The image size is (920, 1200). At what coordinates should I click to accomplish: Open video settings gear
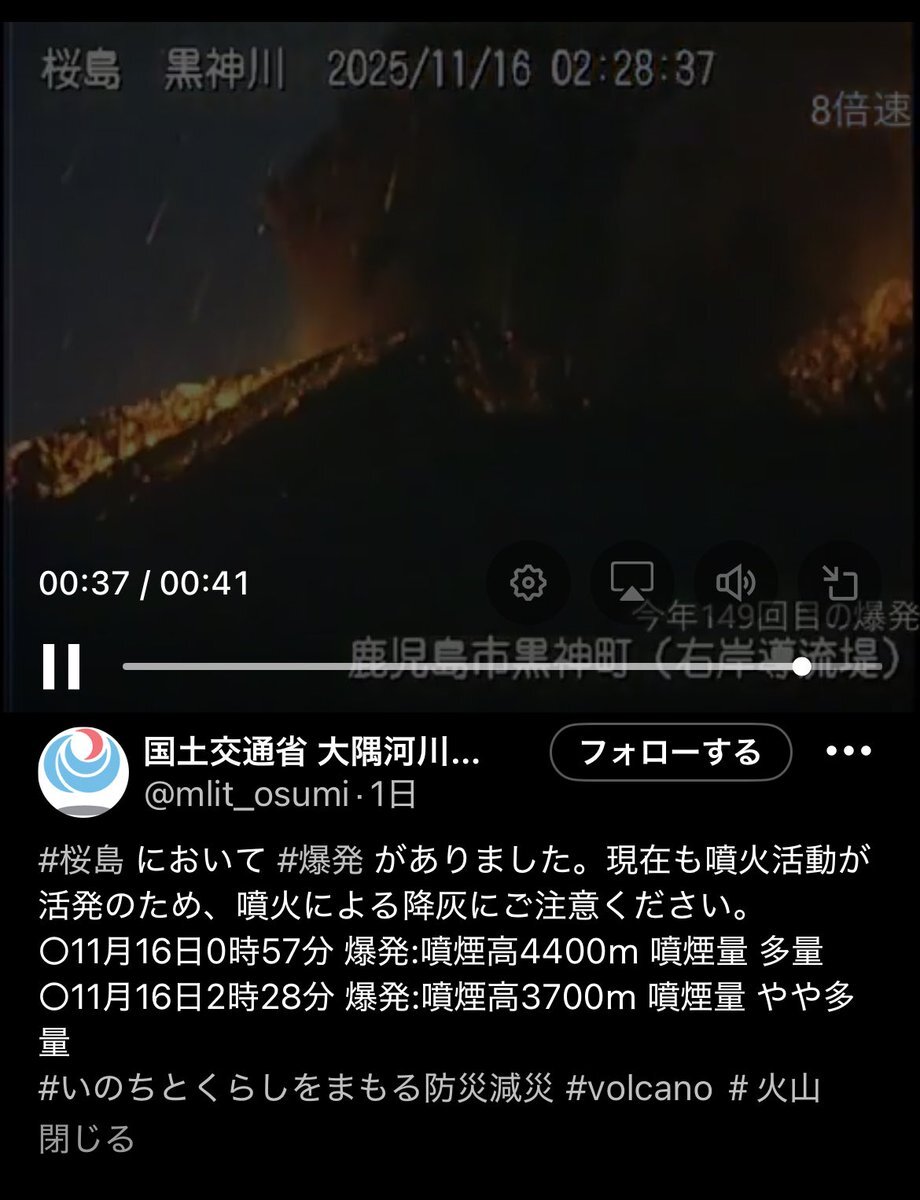click(x=527, y=581)
